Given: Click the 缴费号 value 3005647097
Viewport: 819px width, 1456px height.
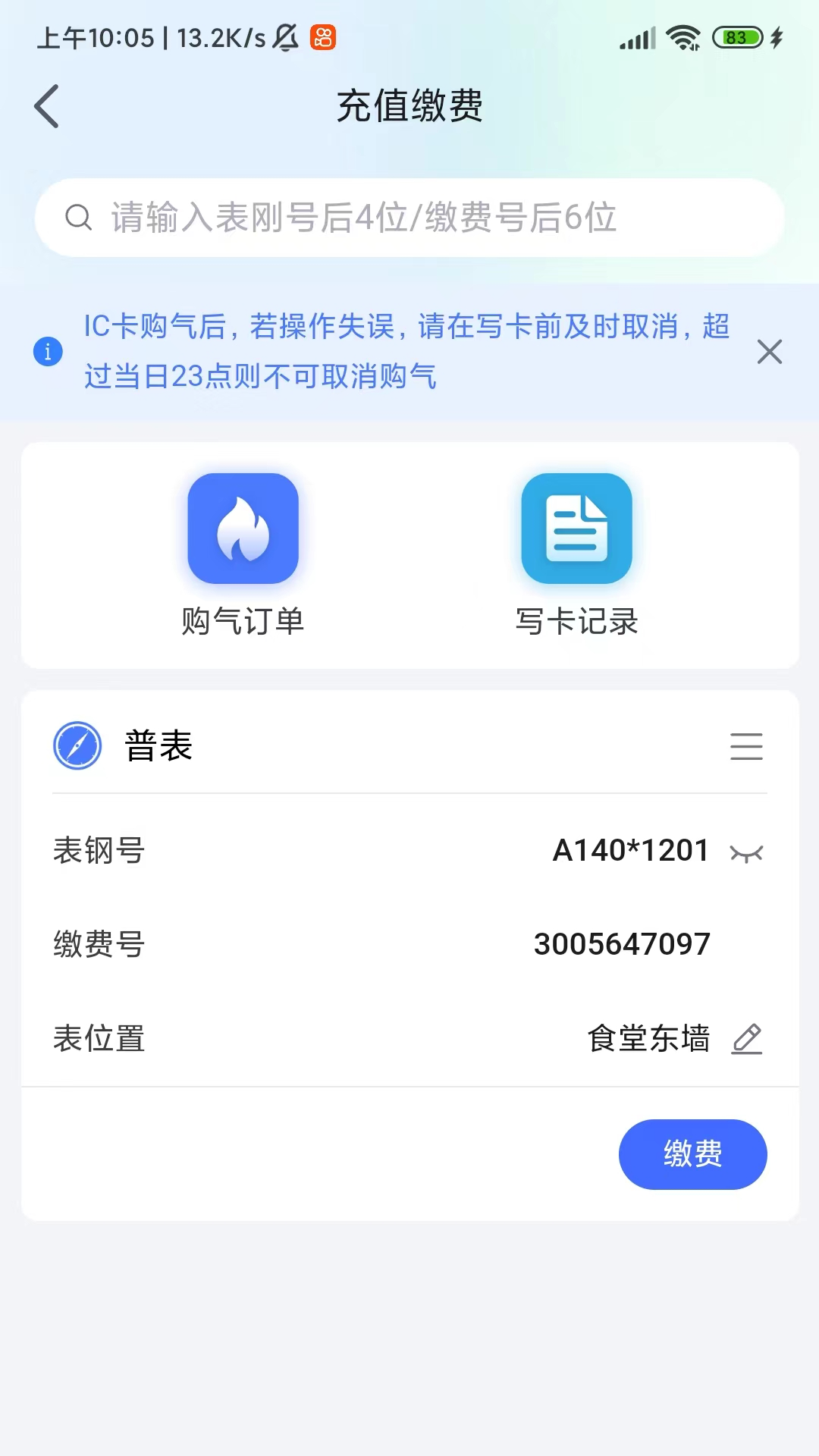Looking at the screenshot, I should point(622,943).
